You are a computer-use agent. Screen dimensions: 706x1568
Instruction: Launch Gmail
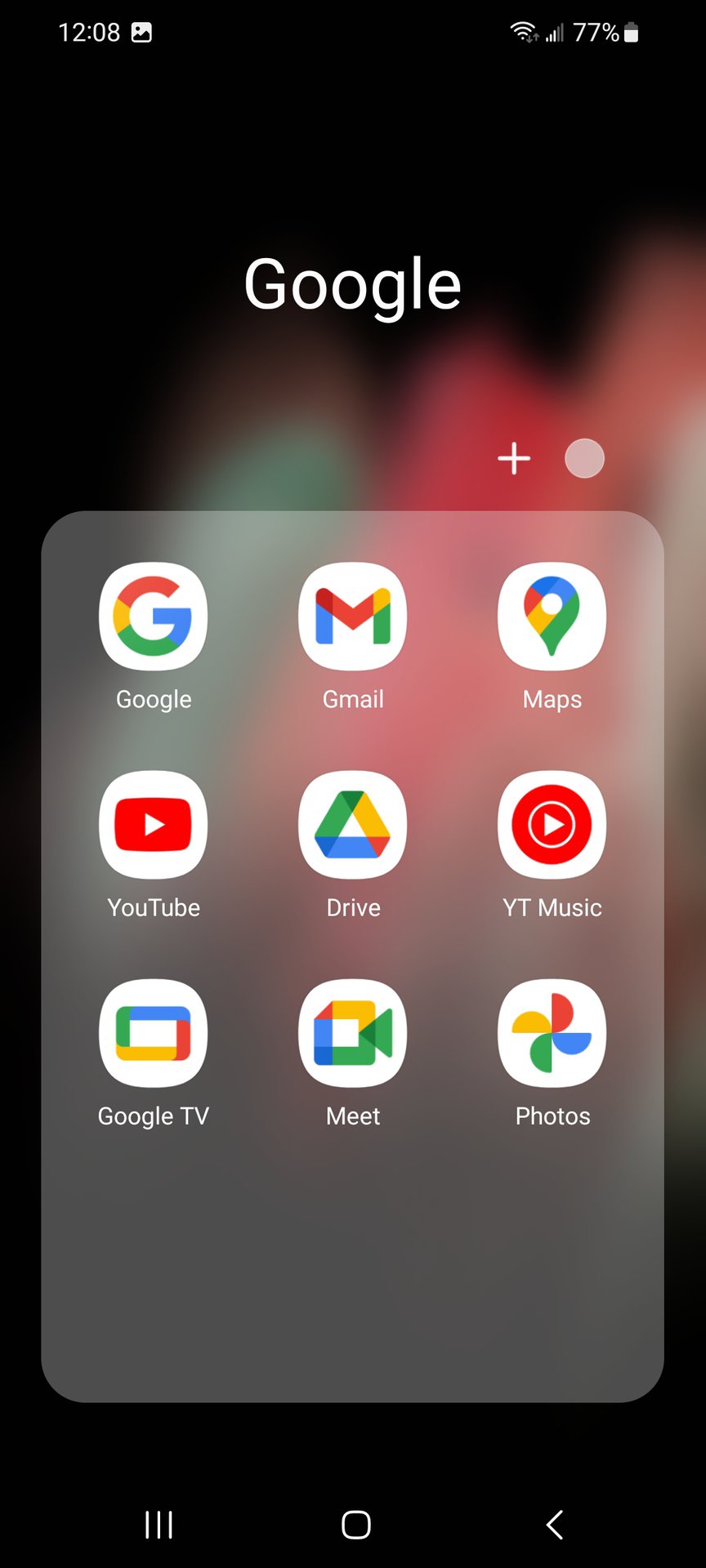tap(353, 617)
